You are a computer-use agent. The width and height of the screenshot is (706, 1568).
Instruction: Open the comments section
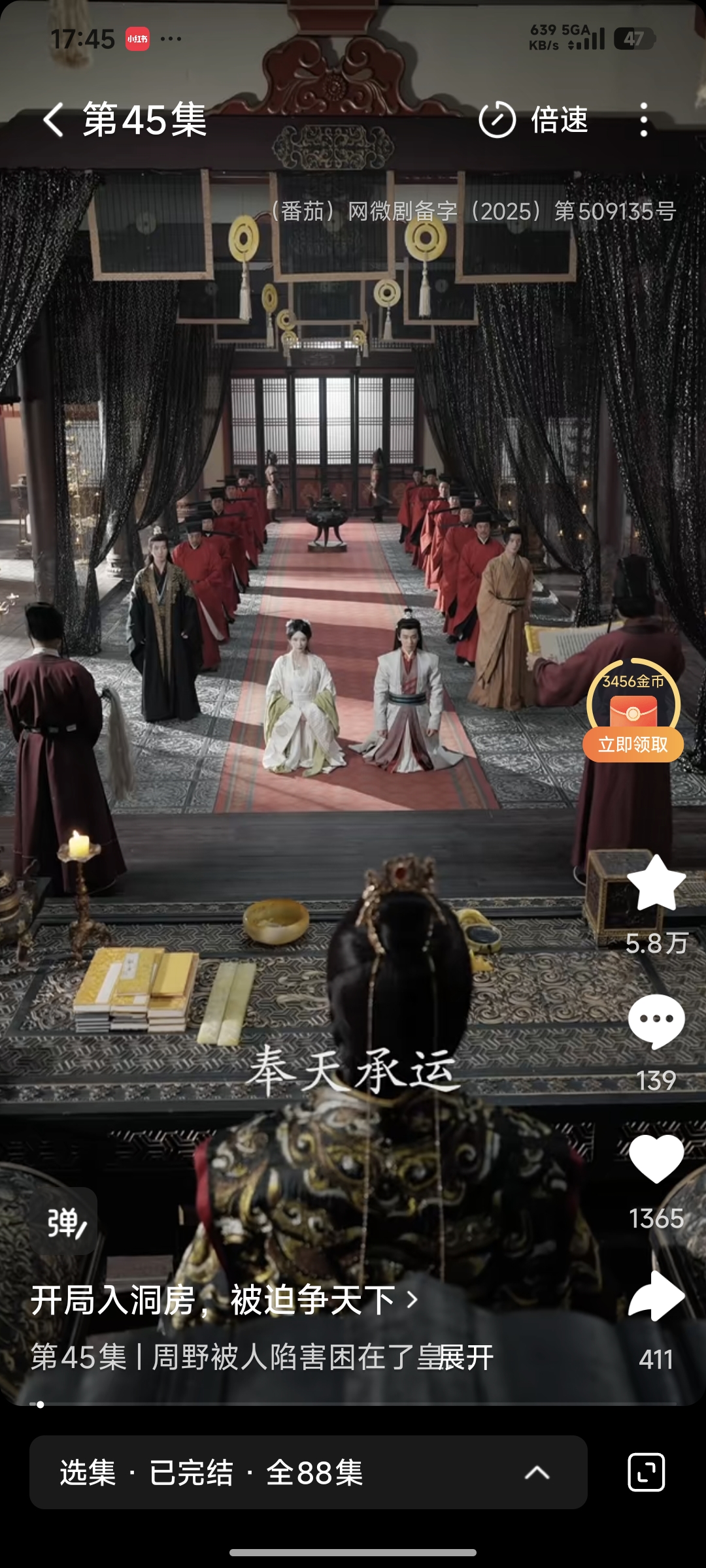(656, 1021)
